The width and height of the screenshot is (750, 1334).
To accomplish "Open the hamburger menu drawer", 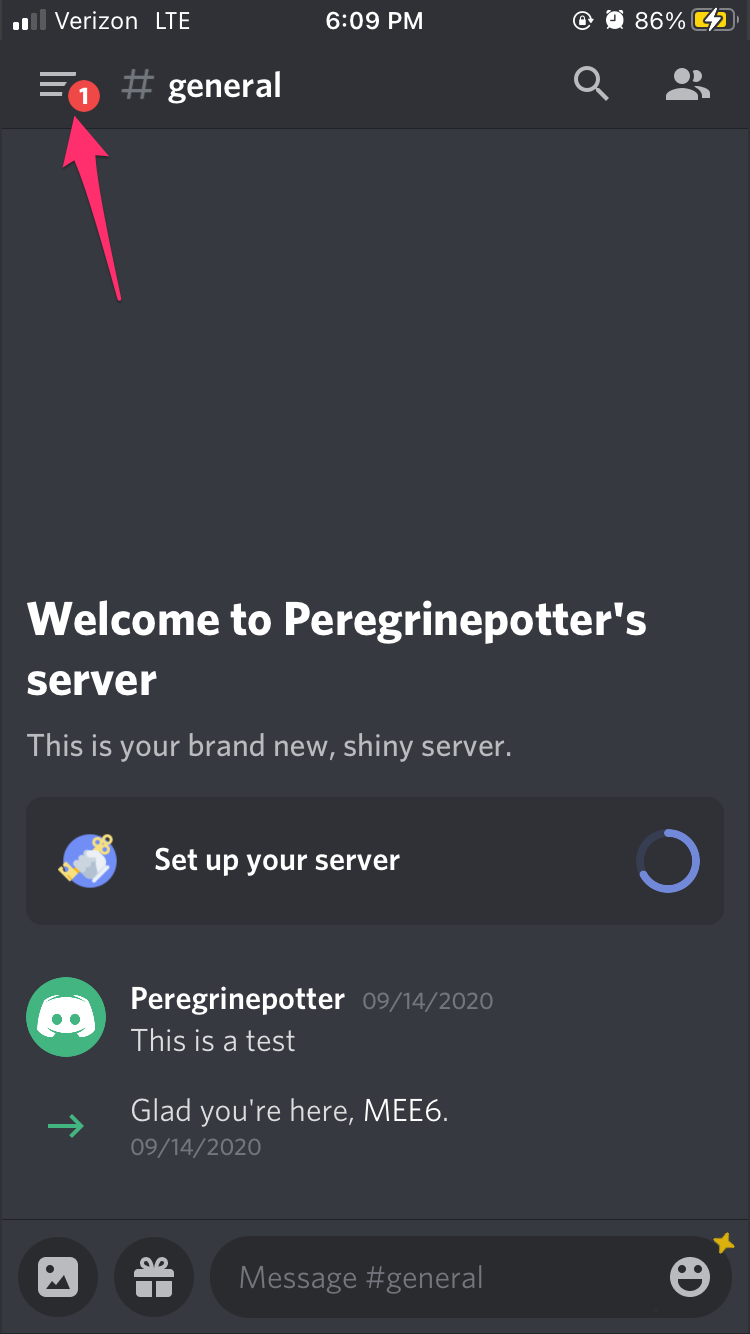I will click(58, 85).
